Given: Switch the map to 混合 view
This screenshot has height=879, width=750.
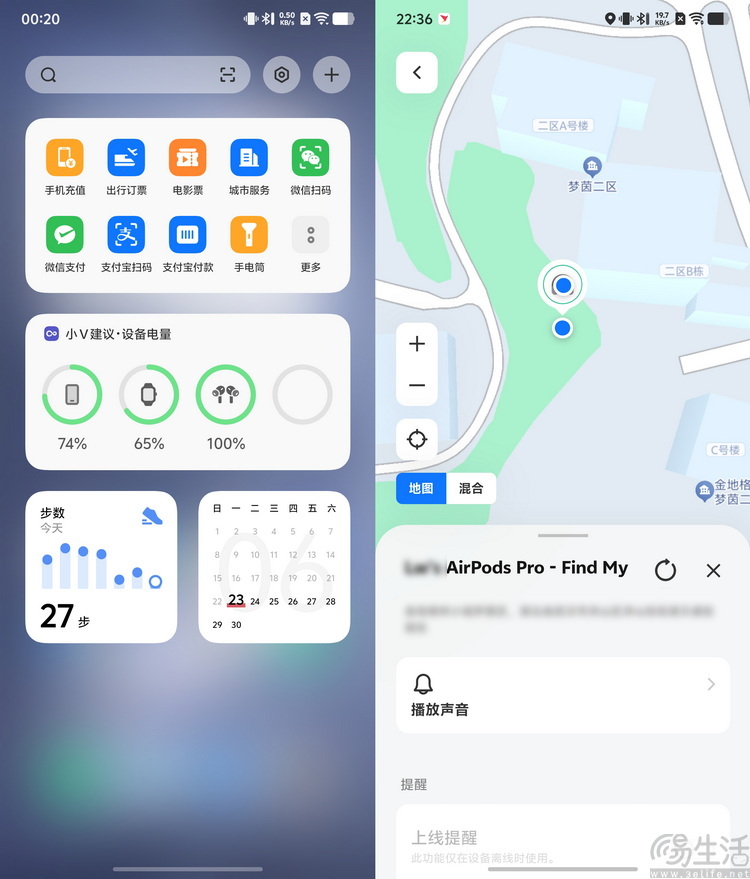Looking at the screenshot, I should tap(471, 488).
